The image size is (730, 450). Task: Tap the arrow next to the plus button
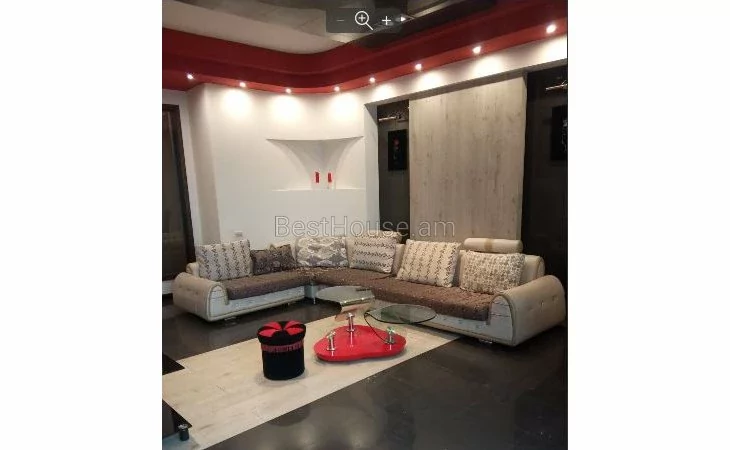point(403,19)
